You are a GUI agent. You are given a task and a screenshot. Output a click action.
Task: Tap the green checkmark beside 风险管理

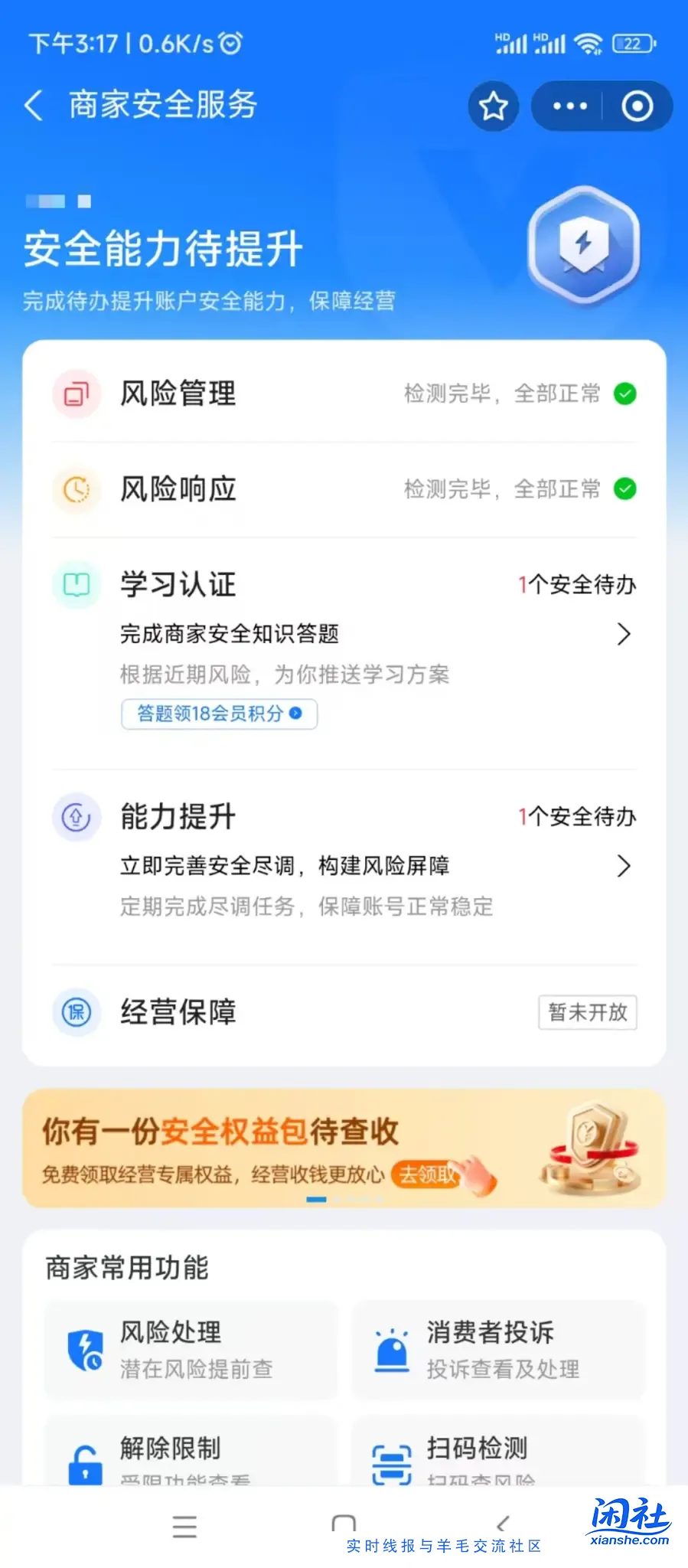[626, 394]
